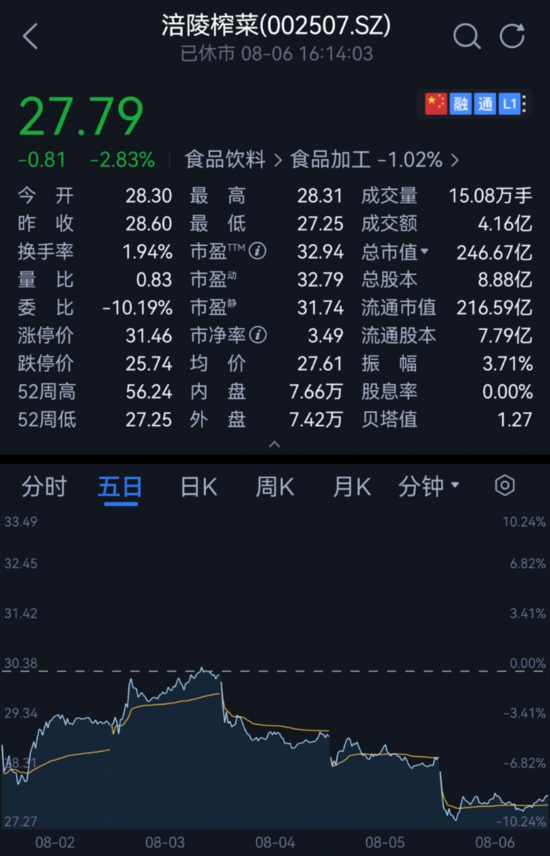
Task: Show the 周K chart
Action: tap(275, 486)
